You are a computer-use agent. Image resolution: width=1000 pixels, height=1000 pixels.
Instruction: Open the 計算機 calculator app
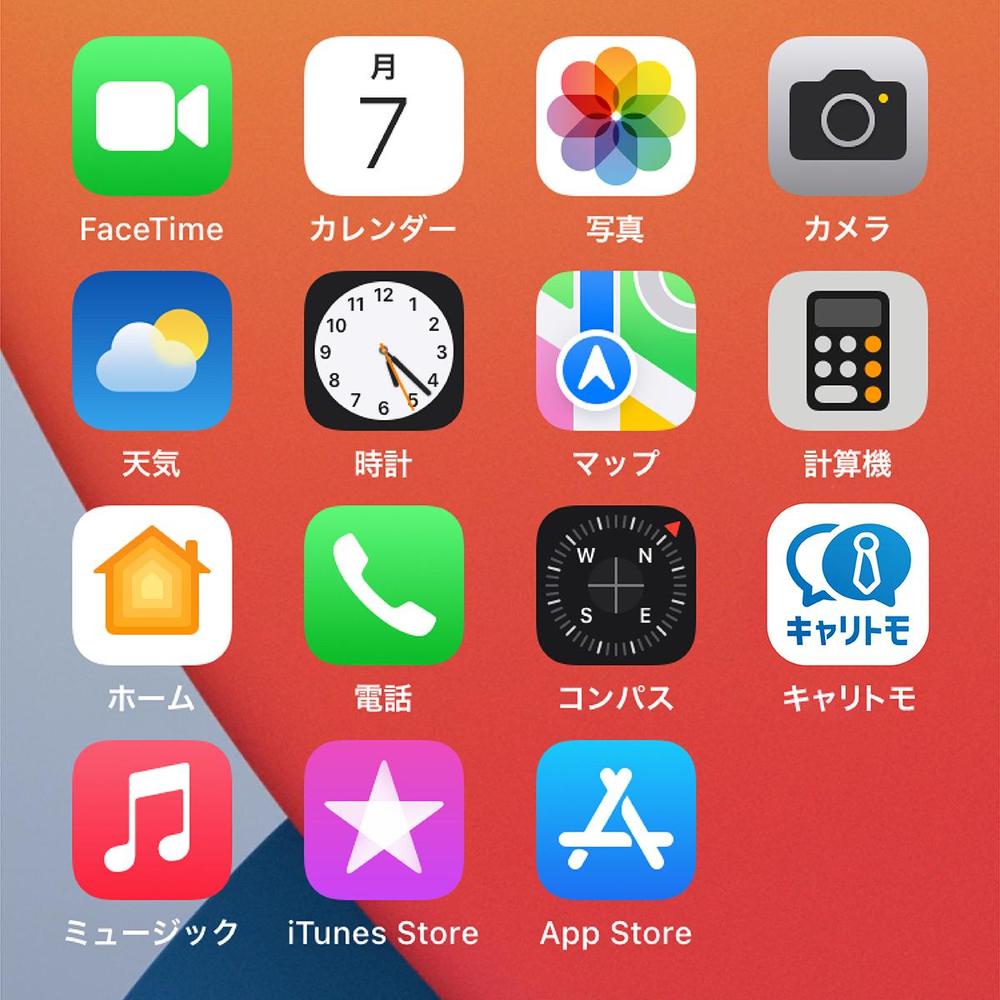click(848, 350)
